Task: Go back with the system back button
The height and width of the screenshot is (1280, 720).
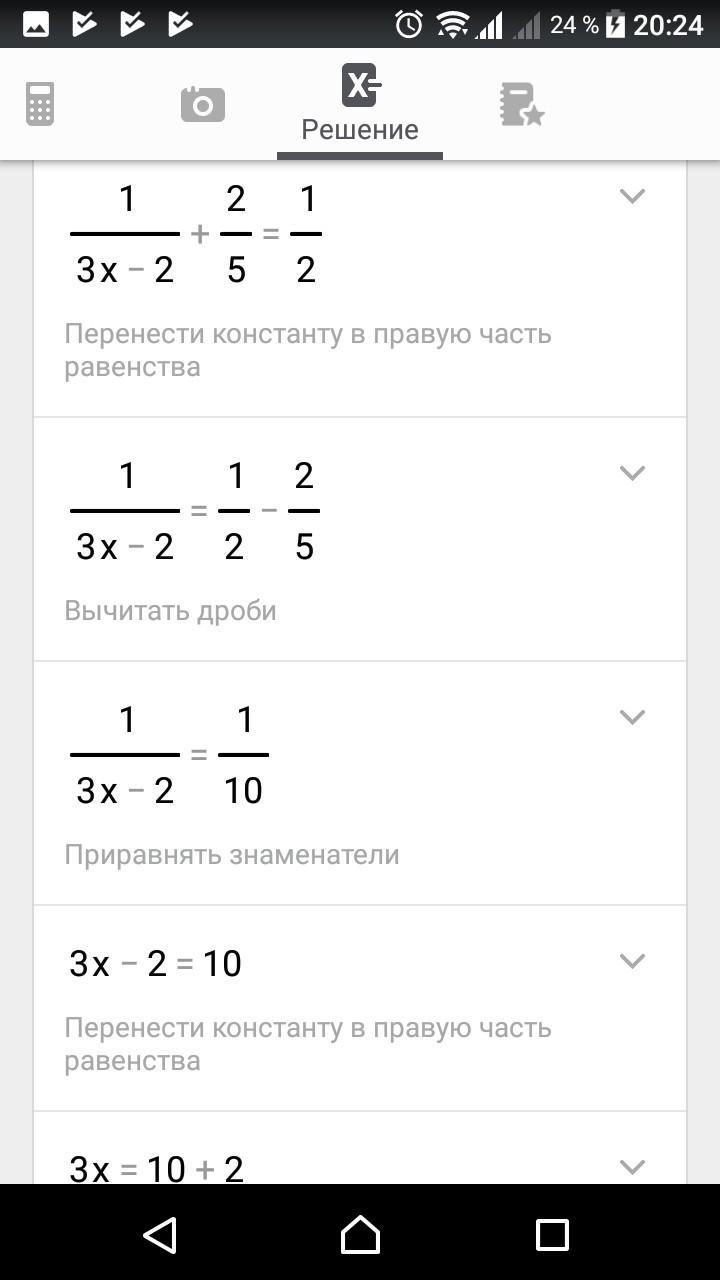Action: click(161, 1235)
